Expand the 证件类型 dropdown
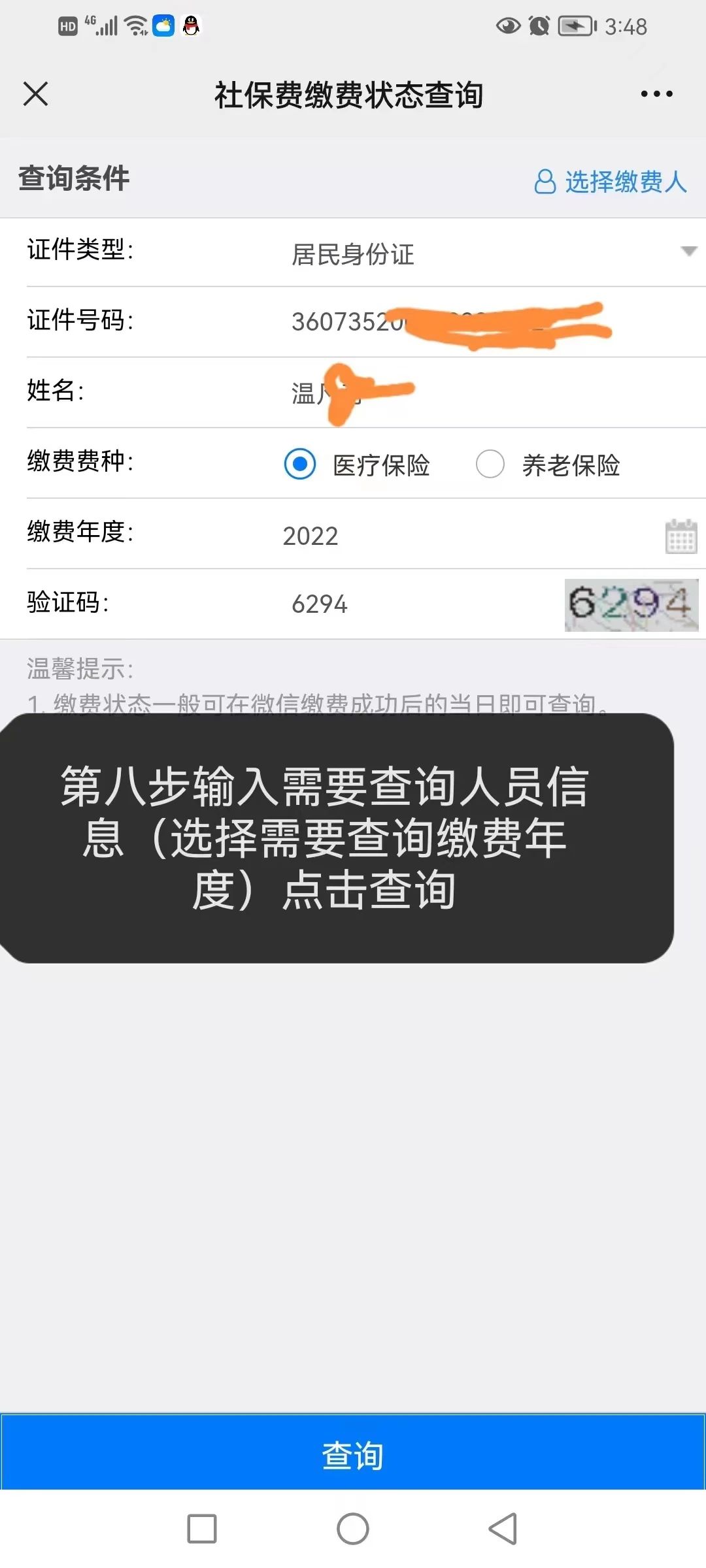Image resolution: width=706 pixels, height=1568 pixels. (x=688, y=252)
